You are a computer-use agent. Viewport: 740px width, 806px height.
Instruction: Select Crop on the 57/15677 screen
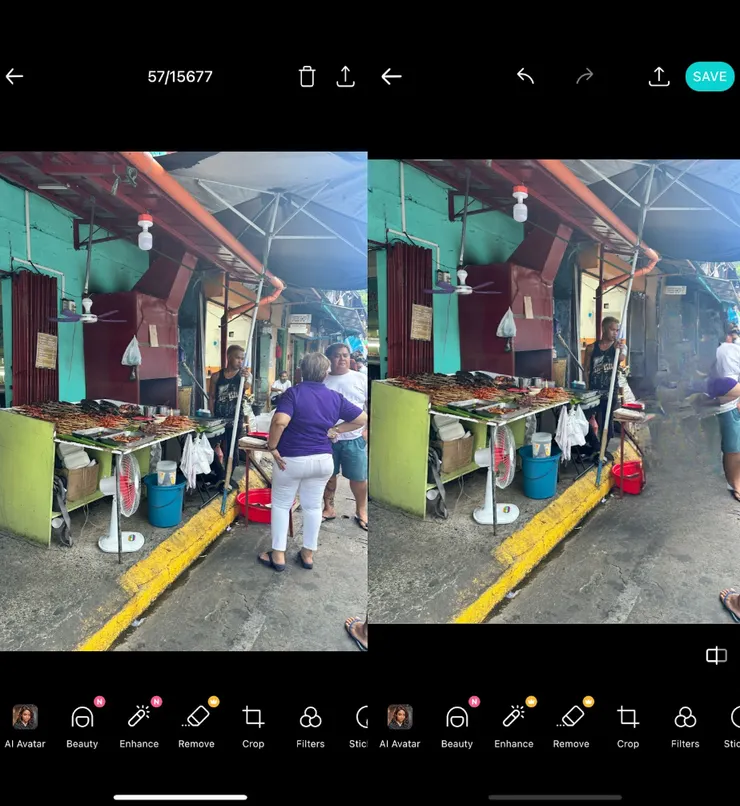(253, 725)
